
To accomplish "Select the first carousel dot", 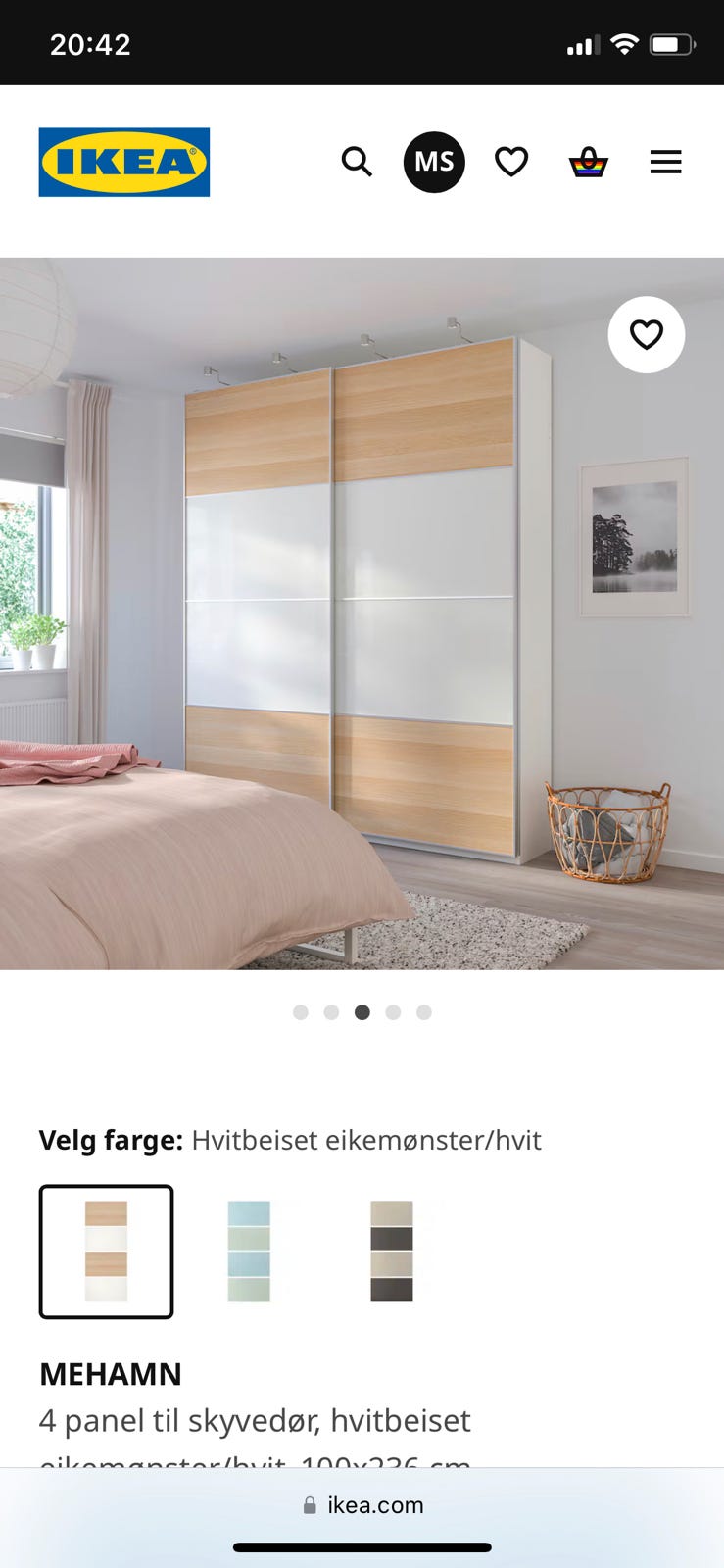I will pyautogui.click(x=301, y=1012).
